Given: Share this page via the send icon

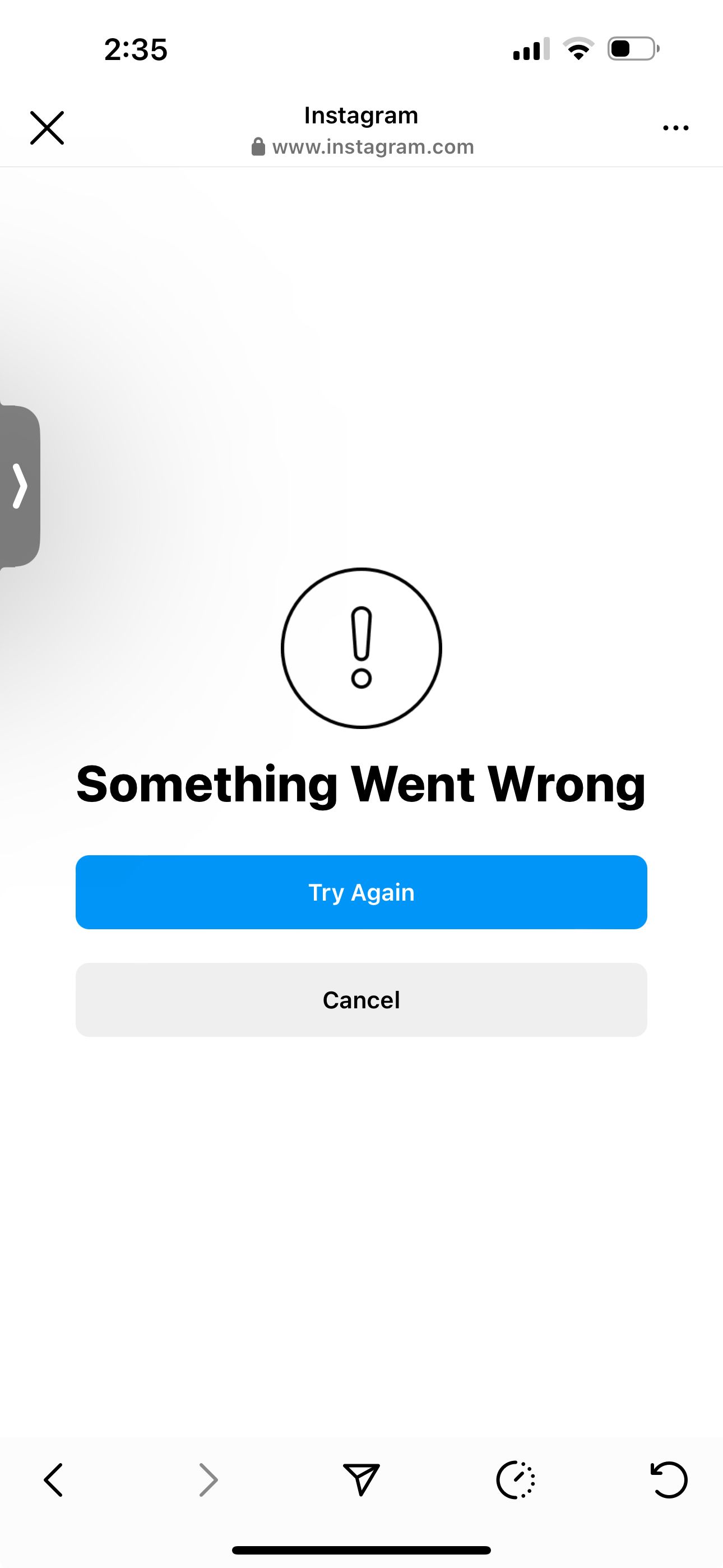Looking at the screenshot, I should tap(361, 1479).
